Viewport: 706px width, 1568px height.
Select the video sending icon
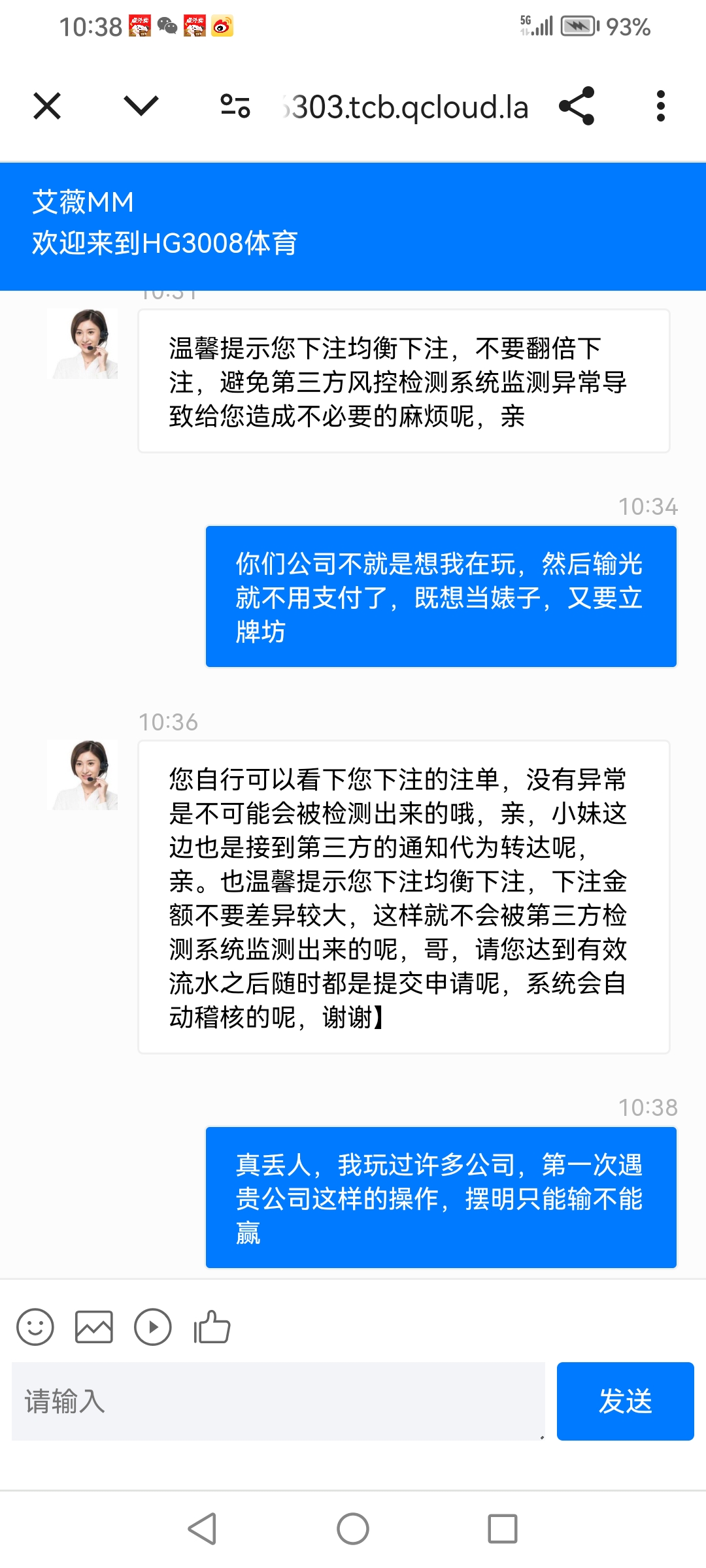(x=152, y=1326)
